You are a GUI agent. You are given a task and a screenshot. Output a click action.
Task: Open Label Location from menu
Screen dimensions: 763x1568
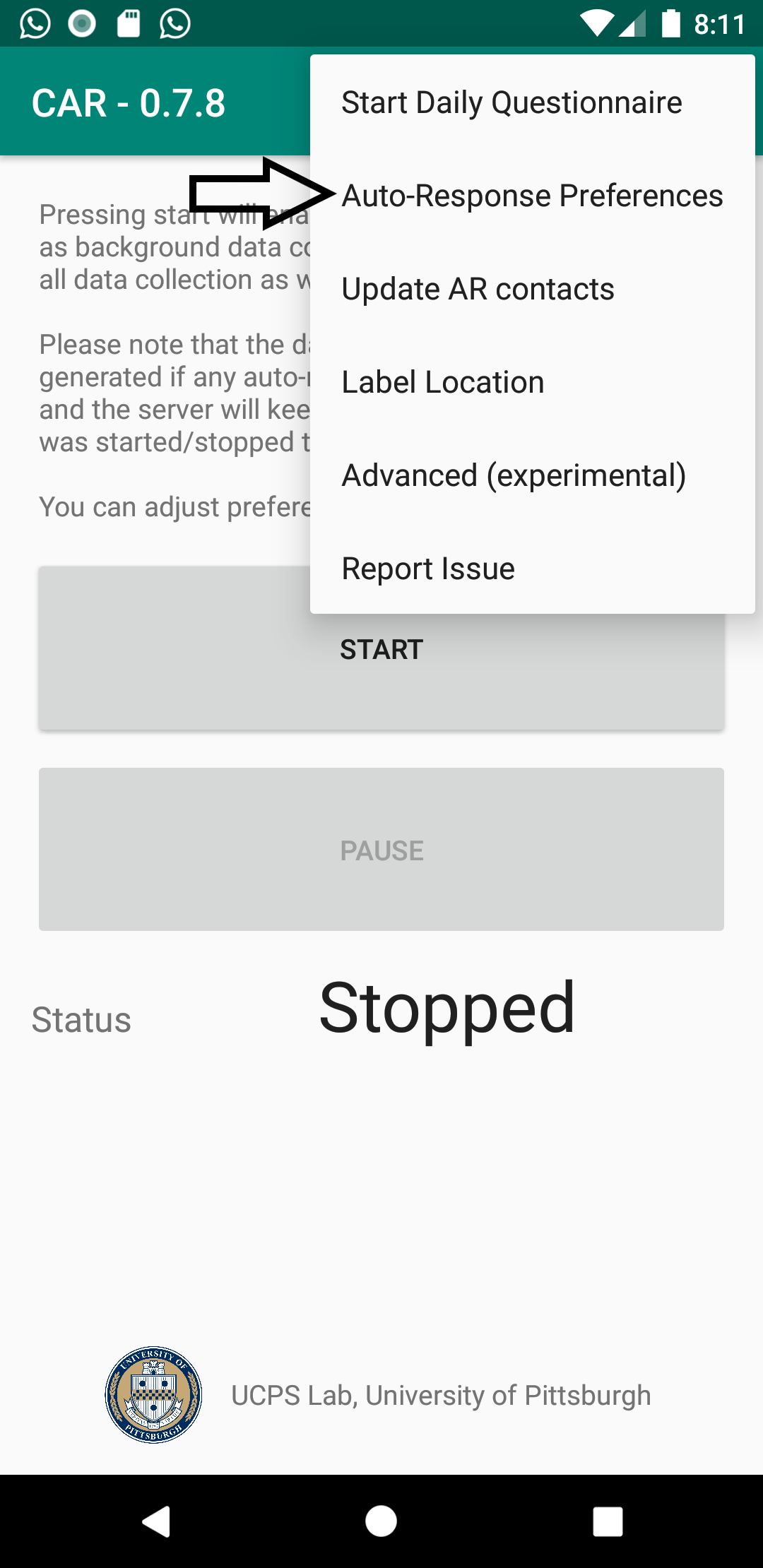pos(532,382)
